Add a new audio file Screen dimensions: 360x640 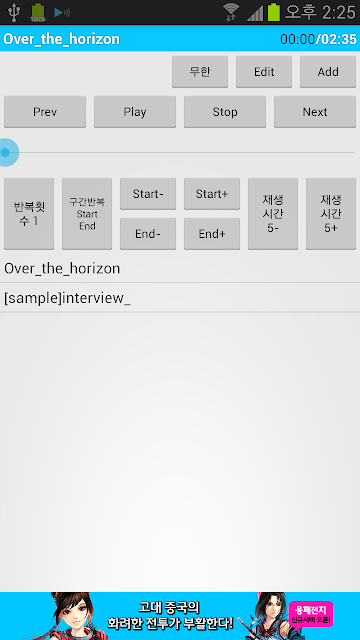328,72
